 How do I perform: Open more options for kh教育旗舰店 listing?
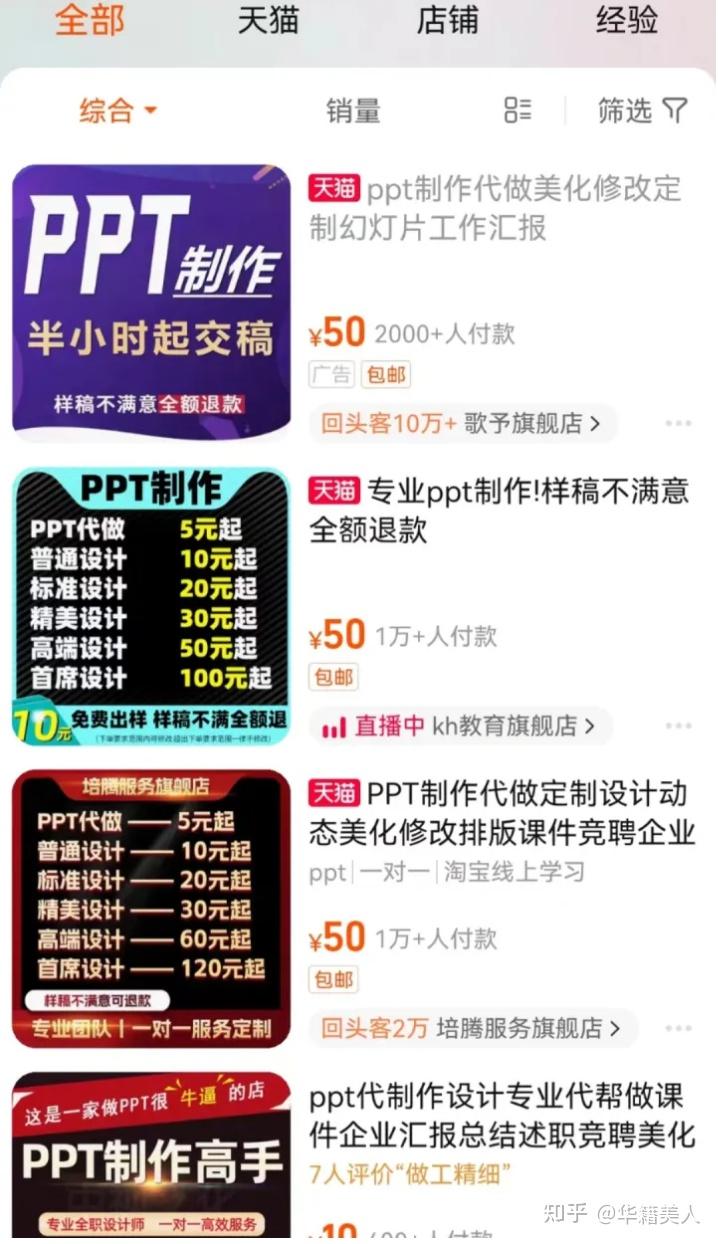[x=678, y=726]
